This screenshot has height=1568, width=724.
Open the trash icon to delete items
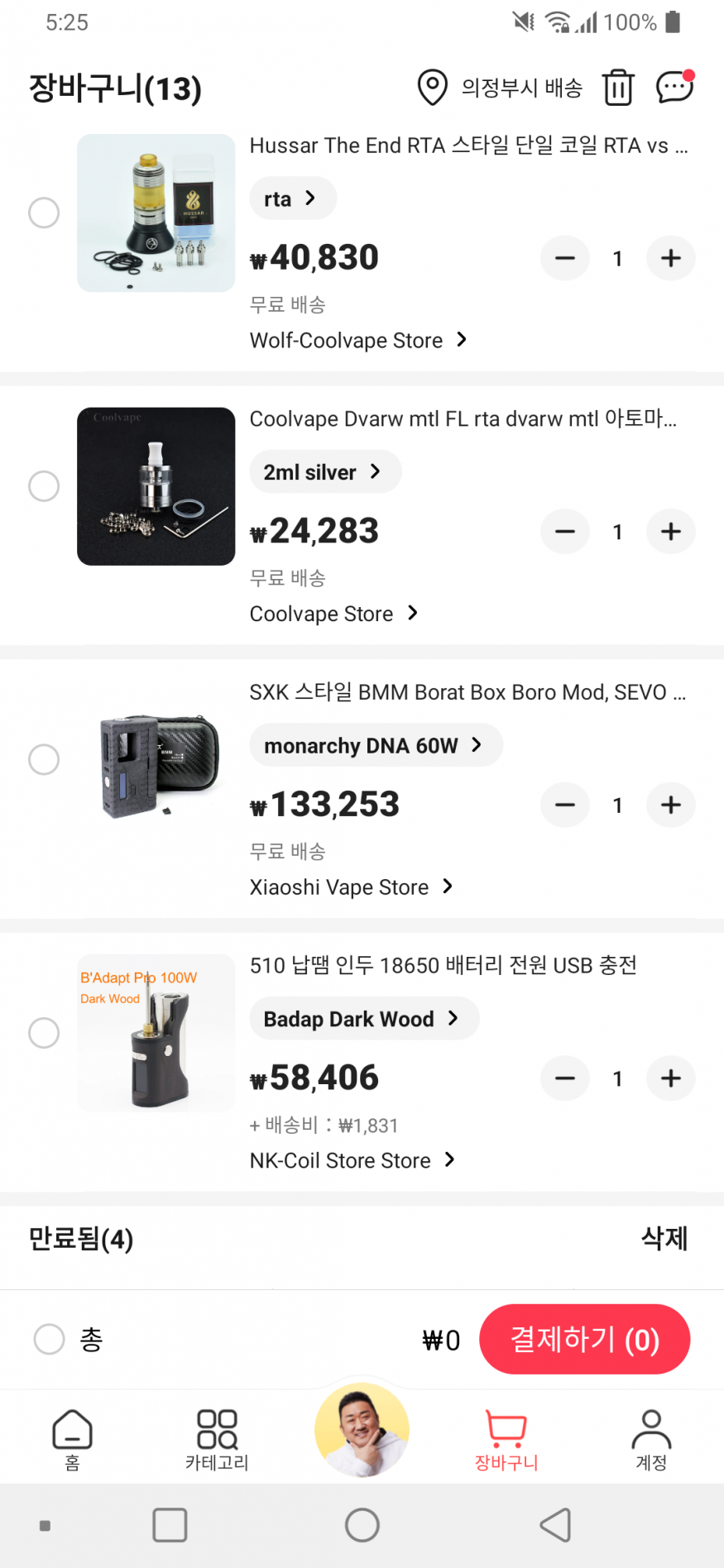617,87
